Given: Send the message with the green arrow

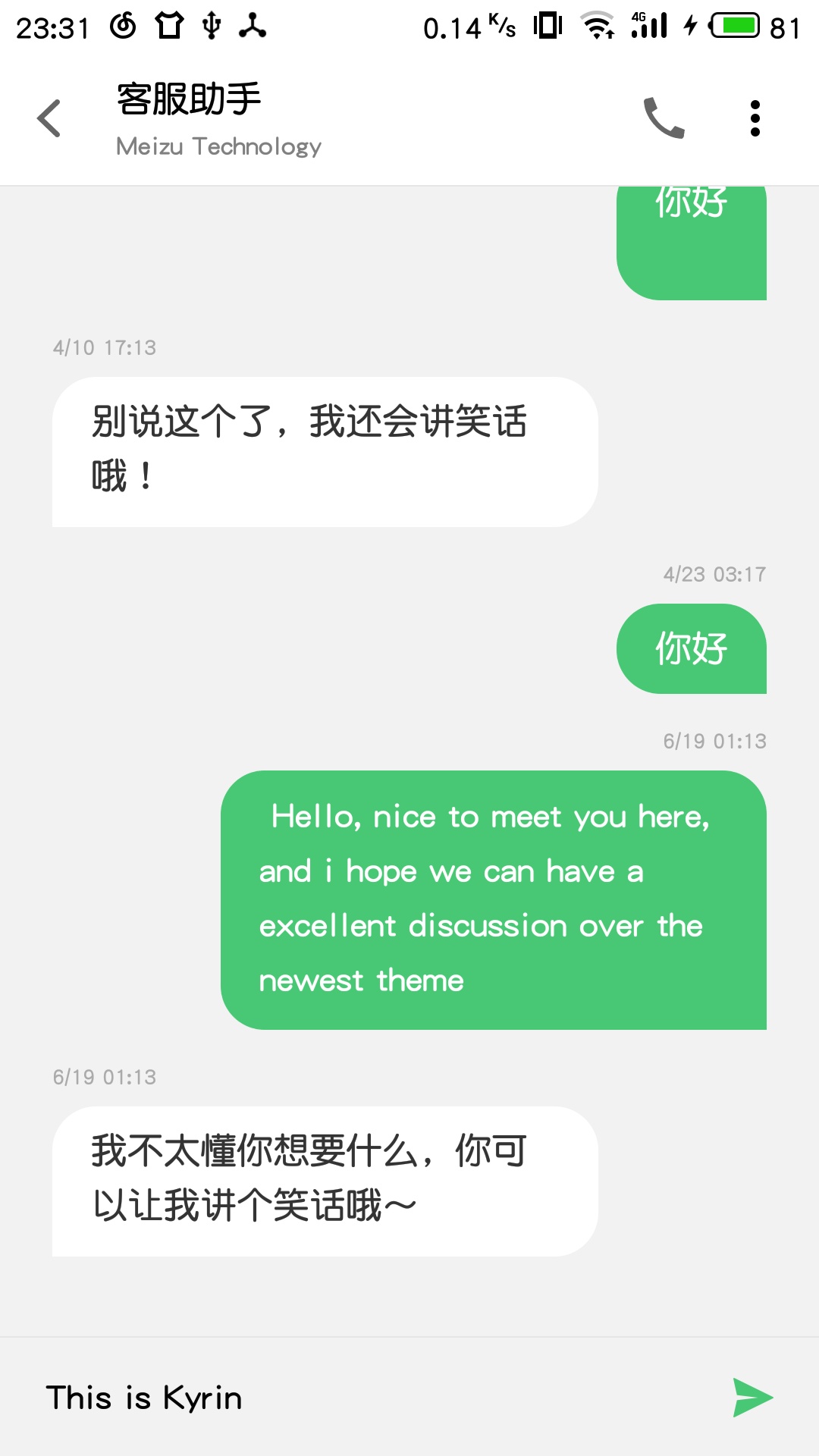Looking at the screenshot, I should (752, 1397).
